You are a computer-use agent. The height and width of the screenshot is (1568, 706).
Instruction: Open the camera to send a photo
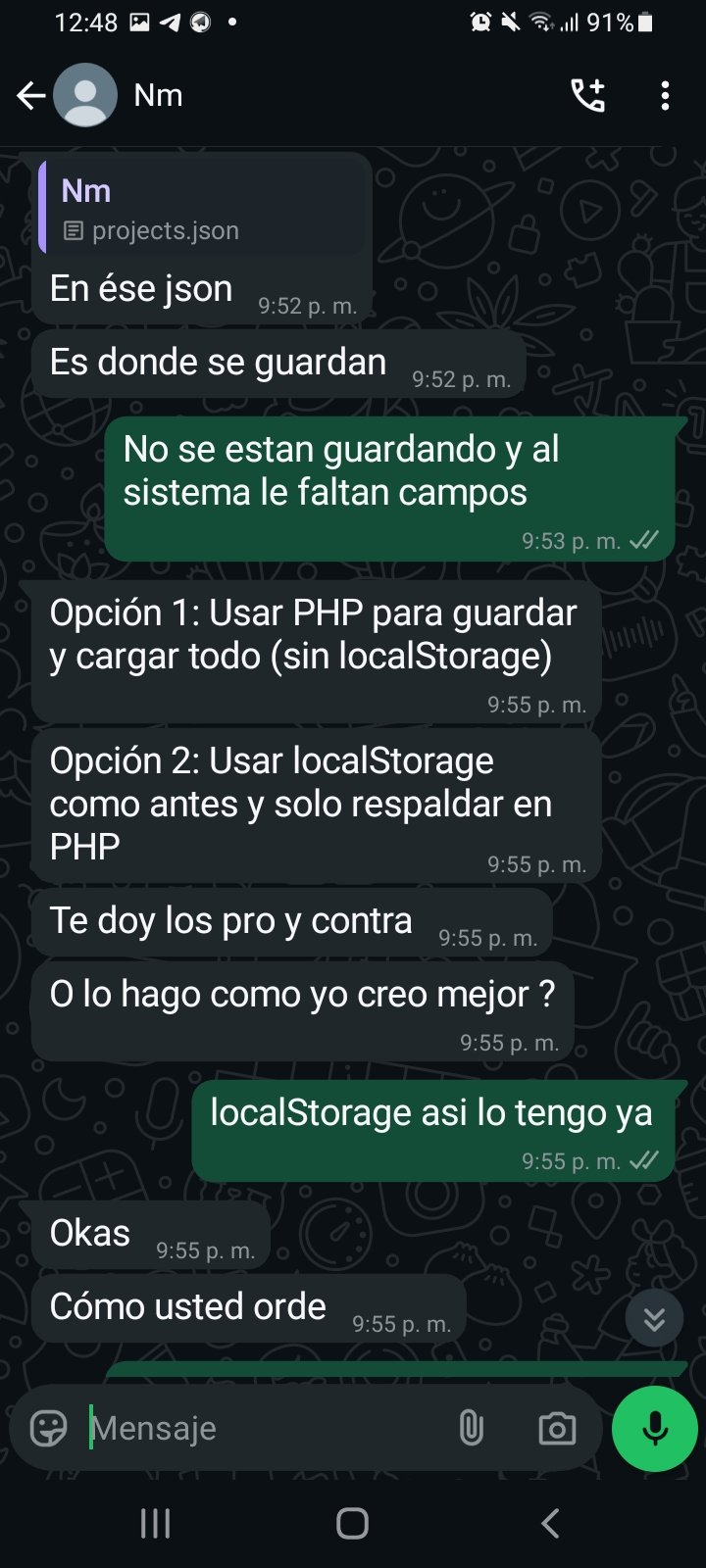557,1428
